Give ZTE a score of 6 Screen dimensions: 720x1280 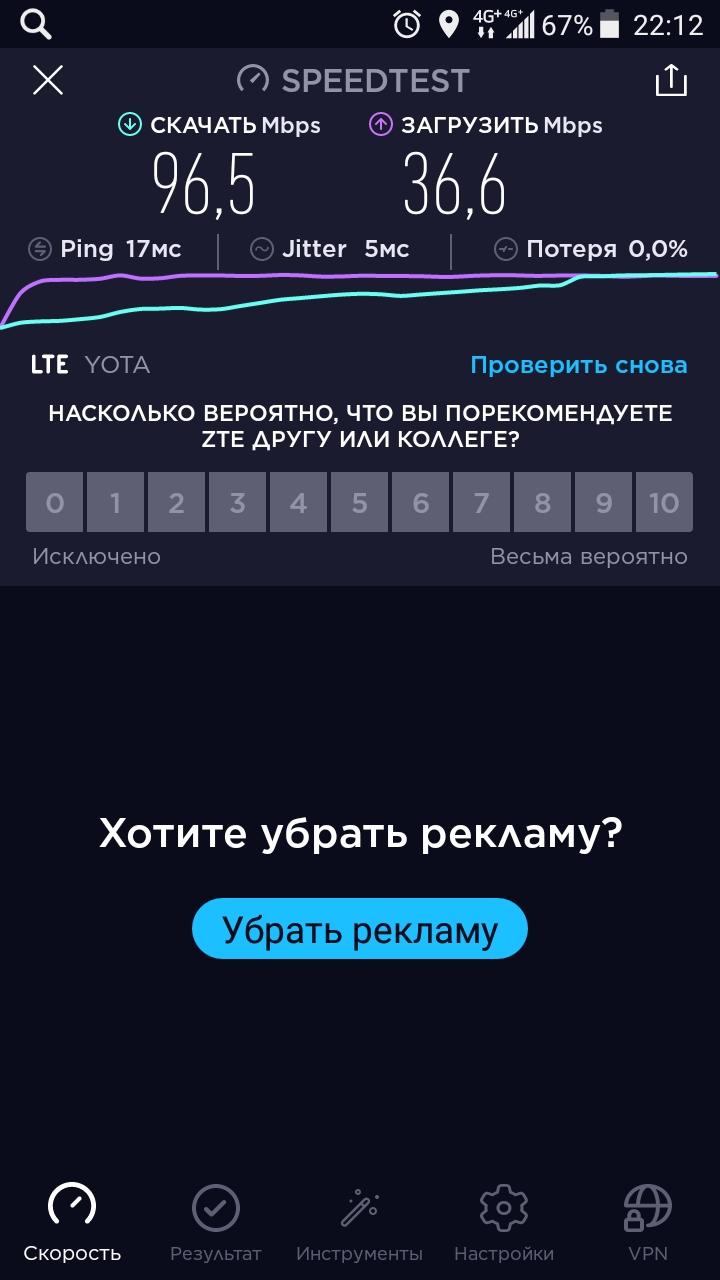tap(420, 502)
